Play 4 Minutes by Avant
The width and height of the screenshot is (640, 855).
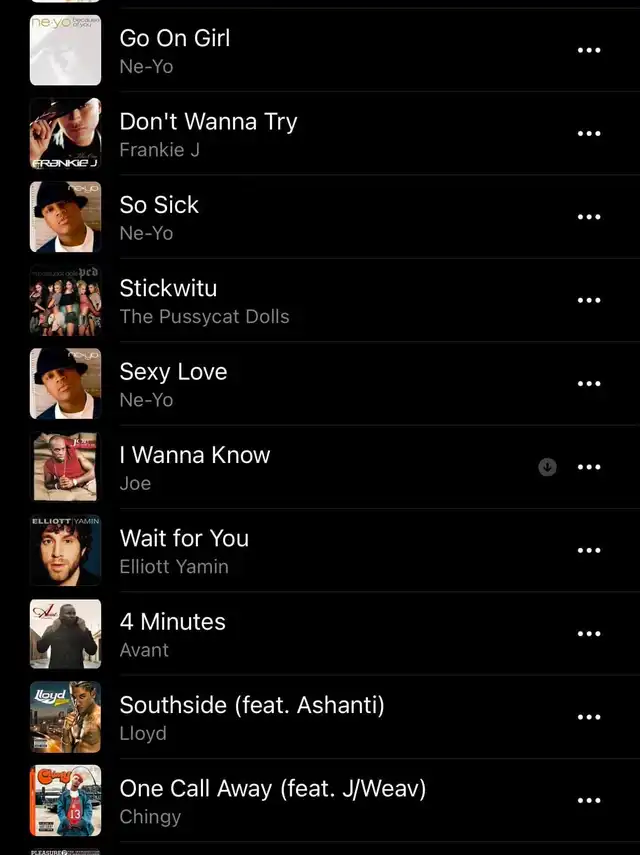(172, 634)
